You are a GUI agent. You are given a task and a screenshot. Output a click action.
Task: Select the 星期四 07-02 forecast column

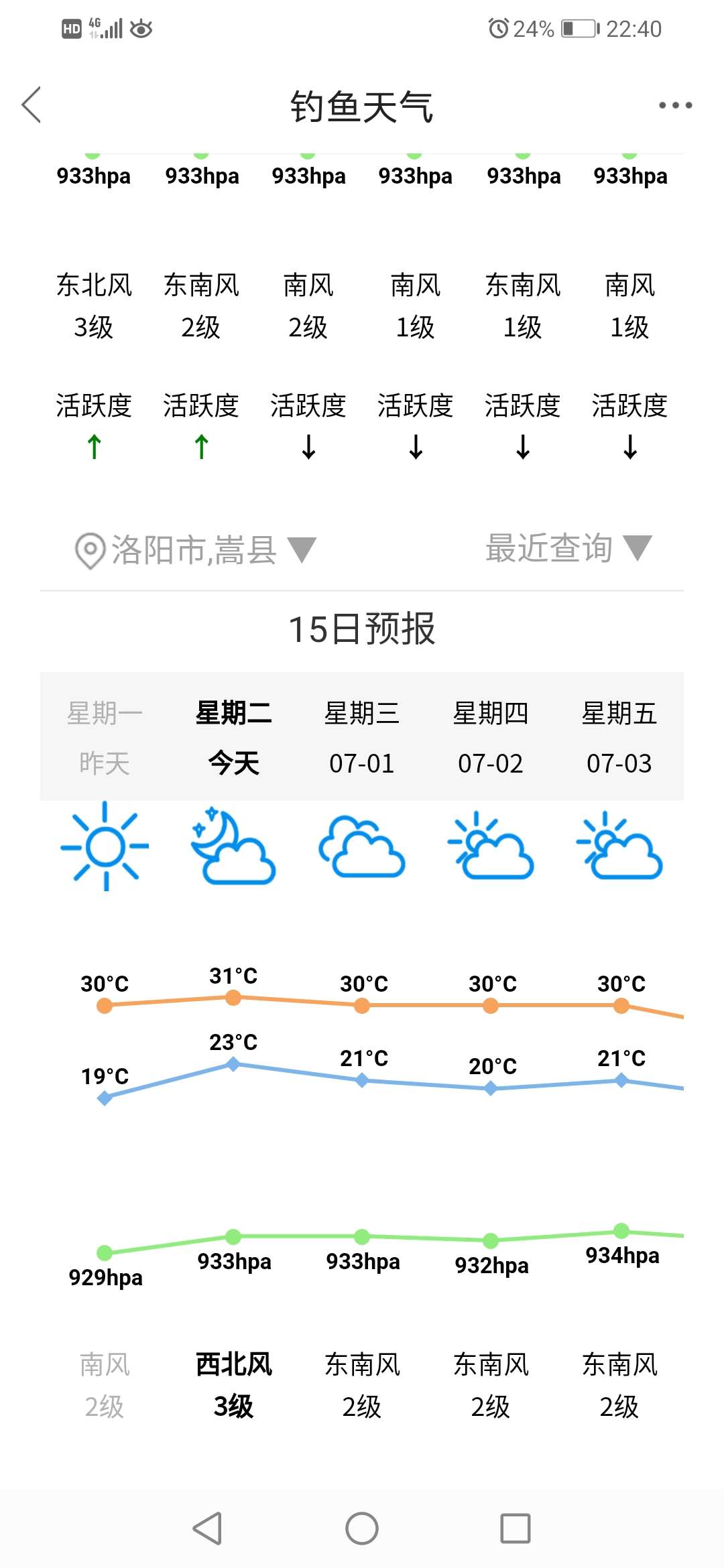[x=491, y=737]
